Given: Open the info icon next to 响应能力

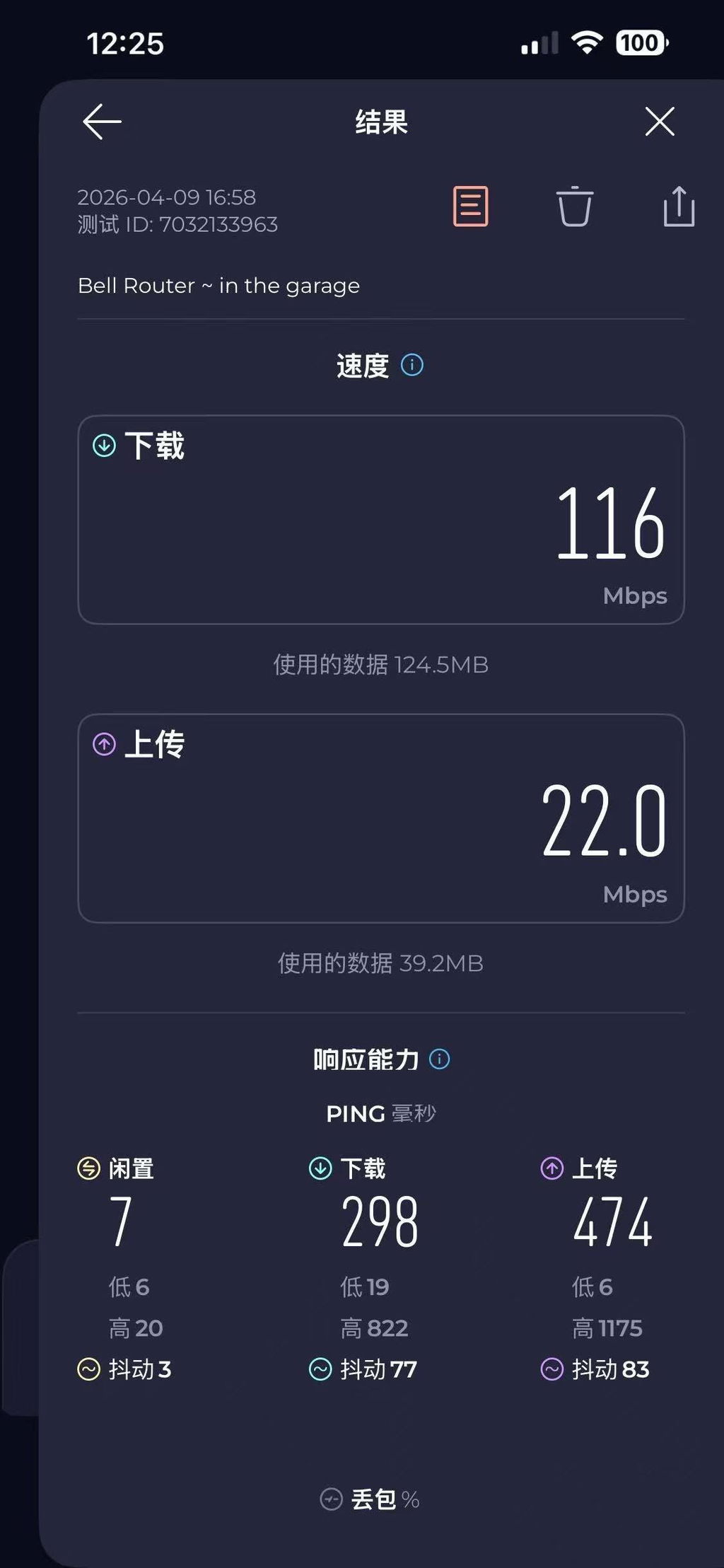Looking at the screenshot, I should click(x=439, y=1059).
